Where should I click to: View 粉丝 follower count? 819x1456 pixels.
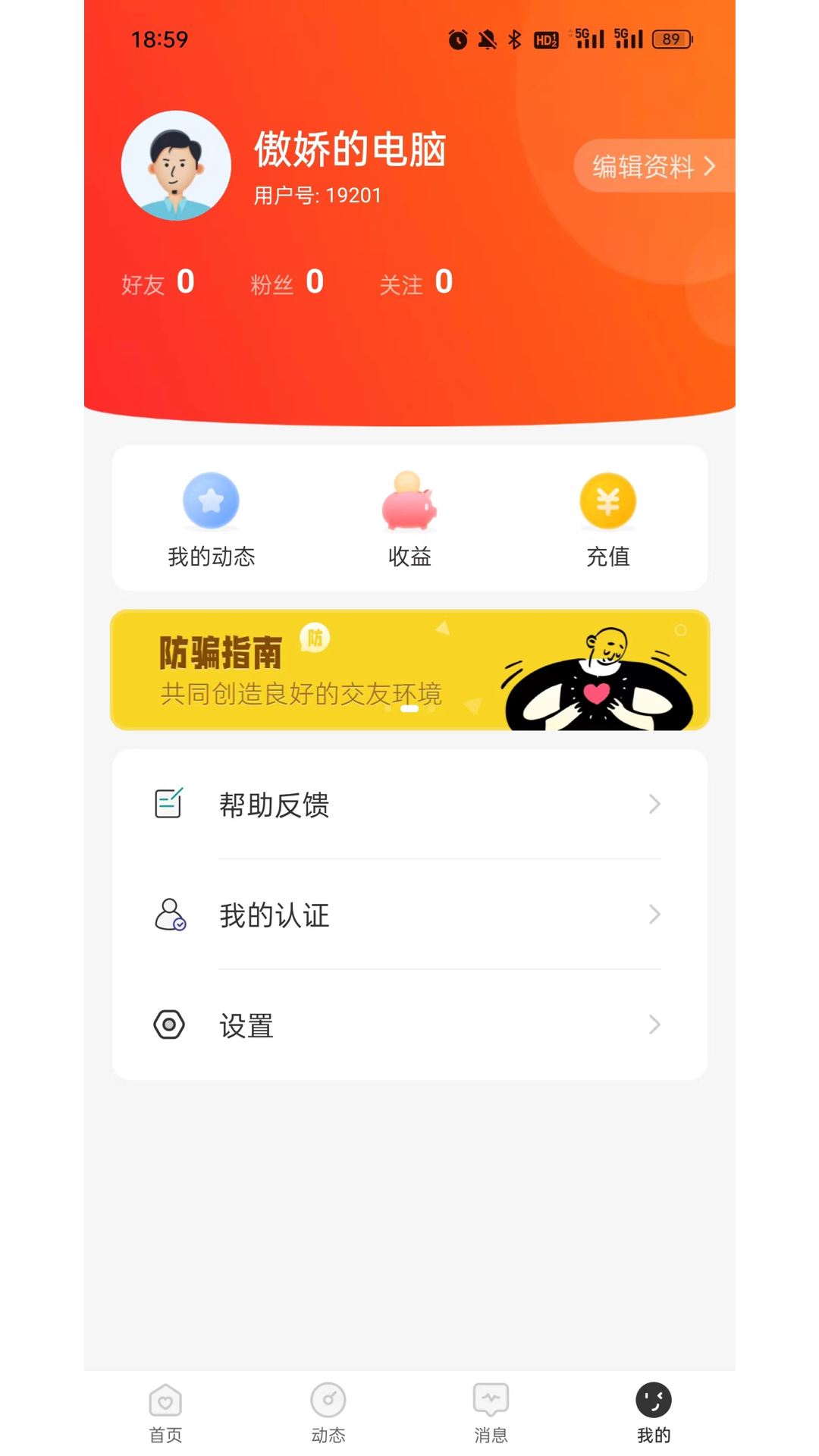pyautogui.click(x=288, y=283)
